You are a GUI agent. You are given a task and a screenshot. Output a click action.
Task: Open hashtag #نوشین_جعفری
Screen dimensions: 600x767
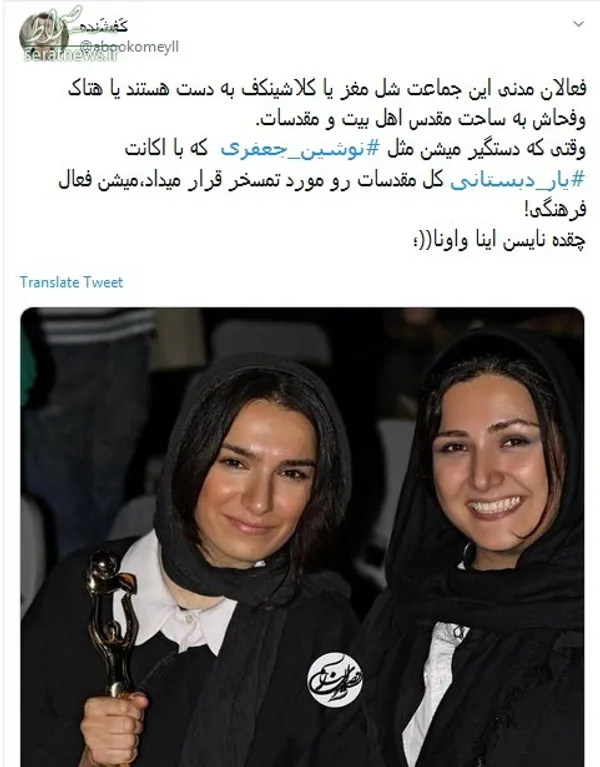[x=300, y=150]
